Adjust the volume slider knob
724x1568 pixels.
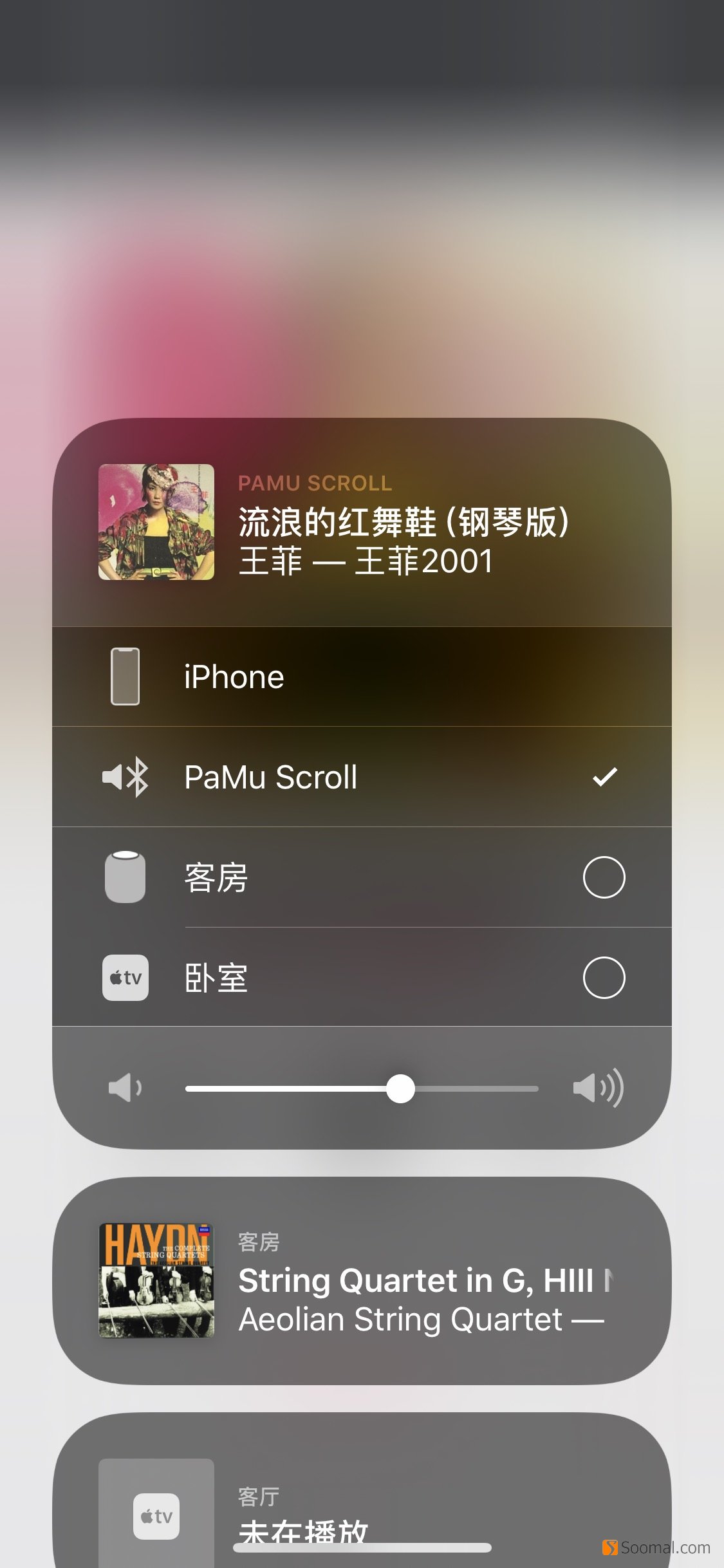[400, 1088]
